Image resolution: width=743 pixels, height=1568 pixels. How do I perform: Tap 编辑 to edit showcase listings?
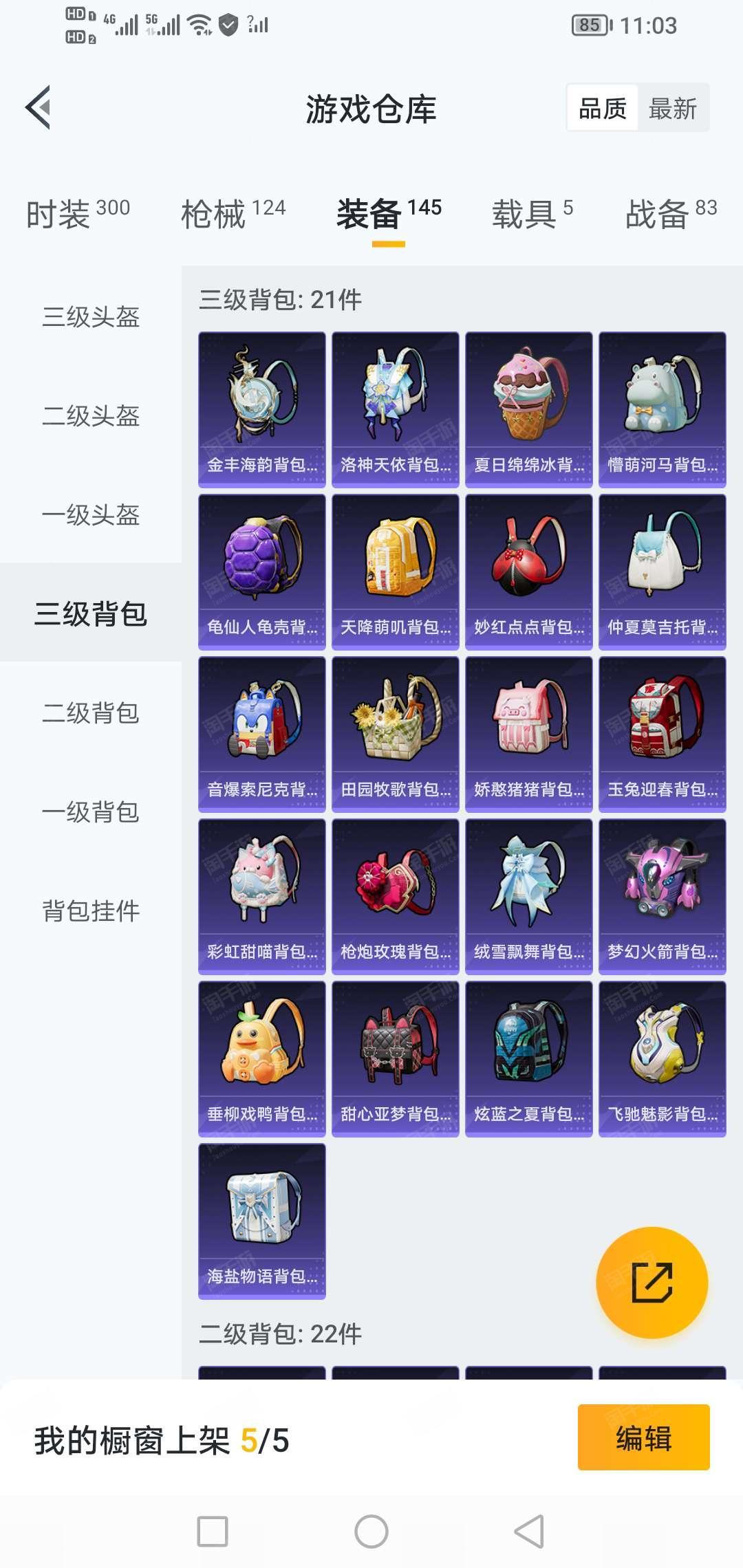[x=643, y=1437]
